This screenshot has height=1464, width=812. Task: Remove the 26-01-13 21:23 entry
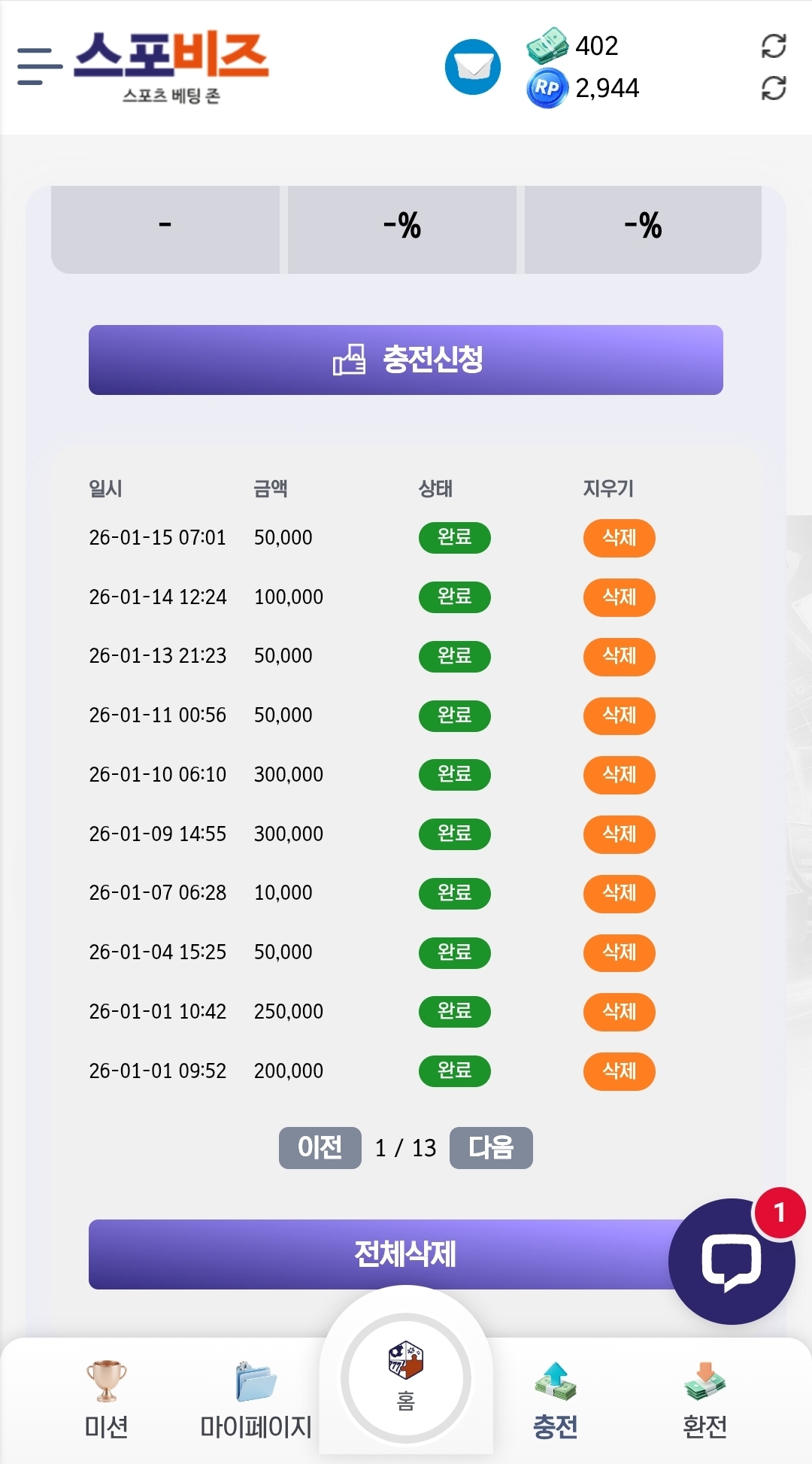click(619, 656)
